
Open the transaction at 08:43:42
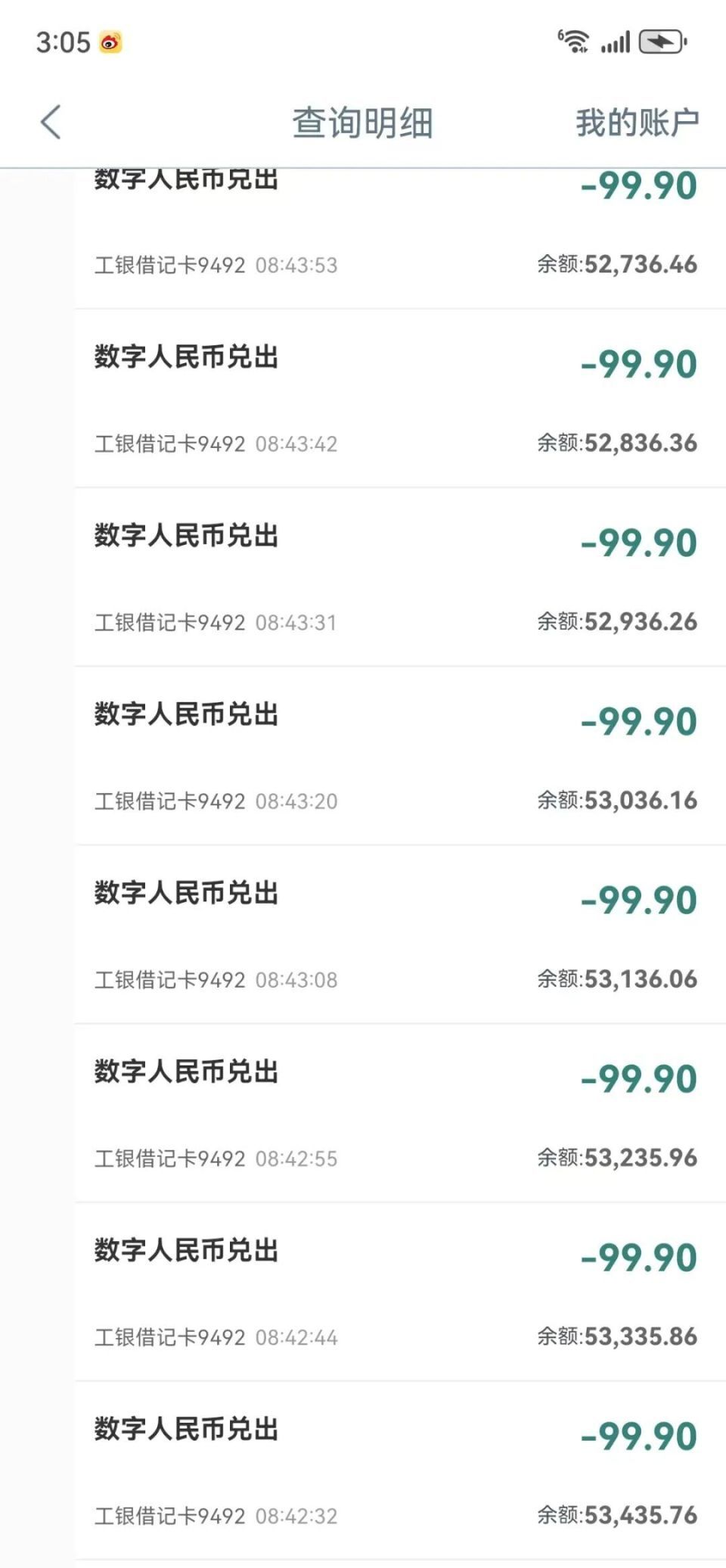pos(400,399)
